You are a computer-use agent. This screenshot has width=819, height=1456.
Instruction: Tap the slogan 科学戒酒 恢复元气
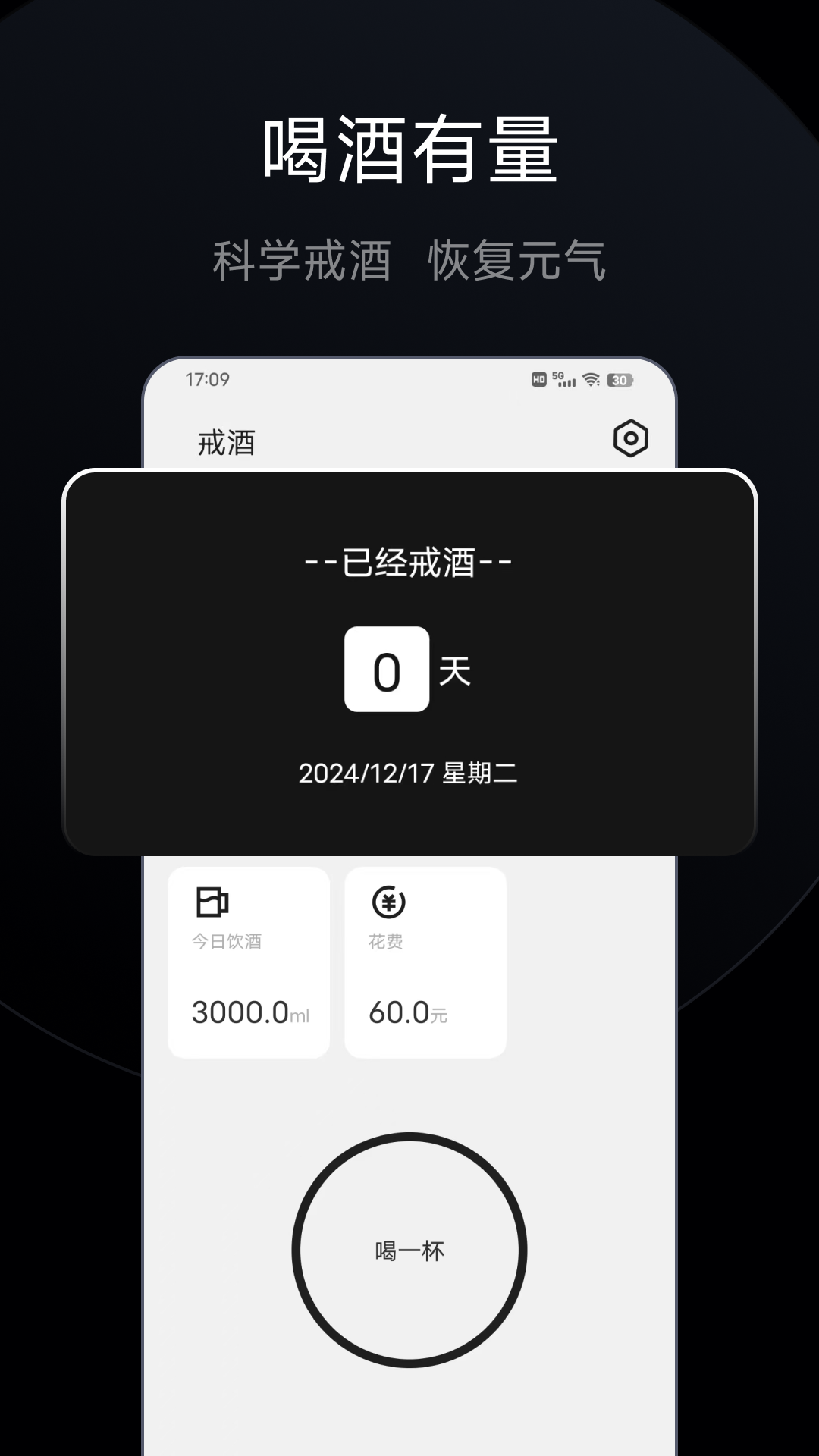(x=409, y=260)
